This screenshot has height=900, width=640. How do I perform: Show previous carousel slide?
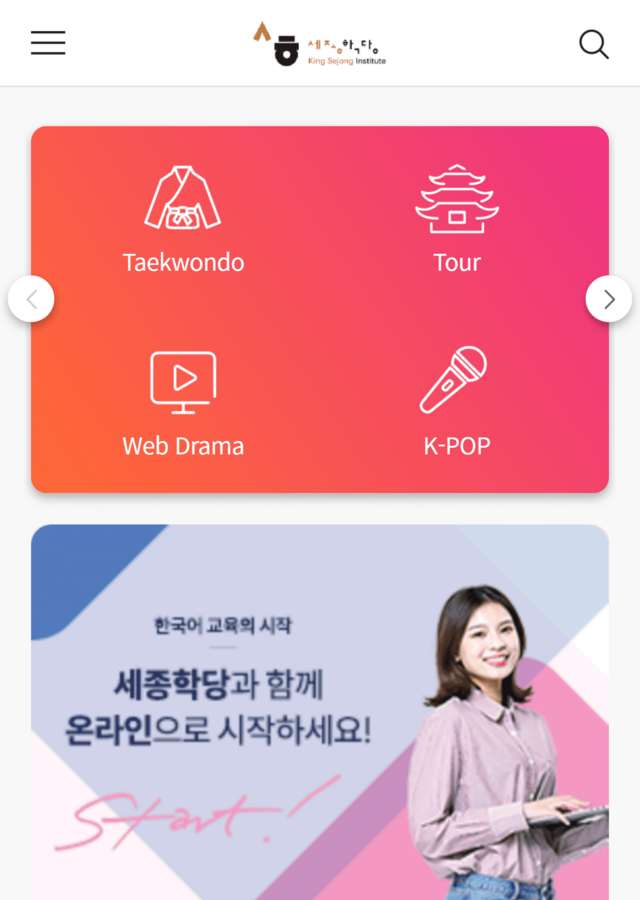click(31, 299)
